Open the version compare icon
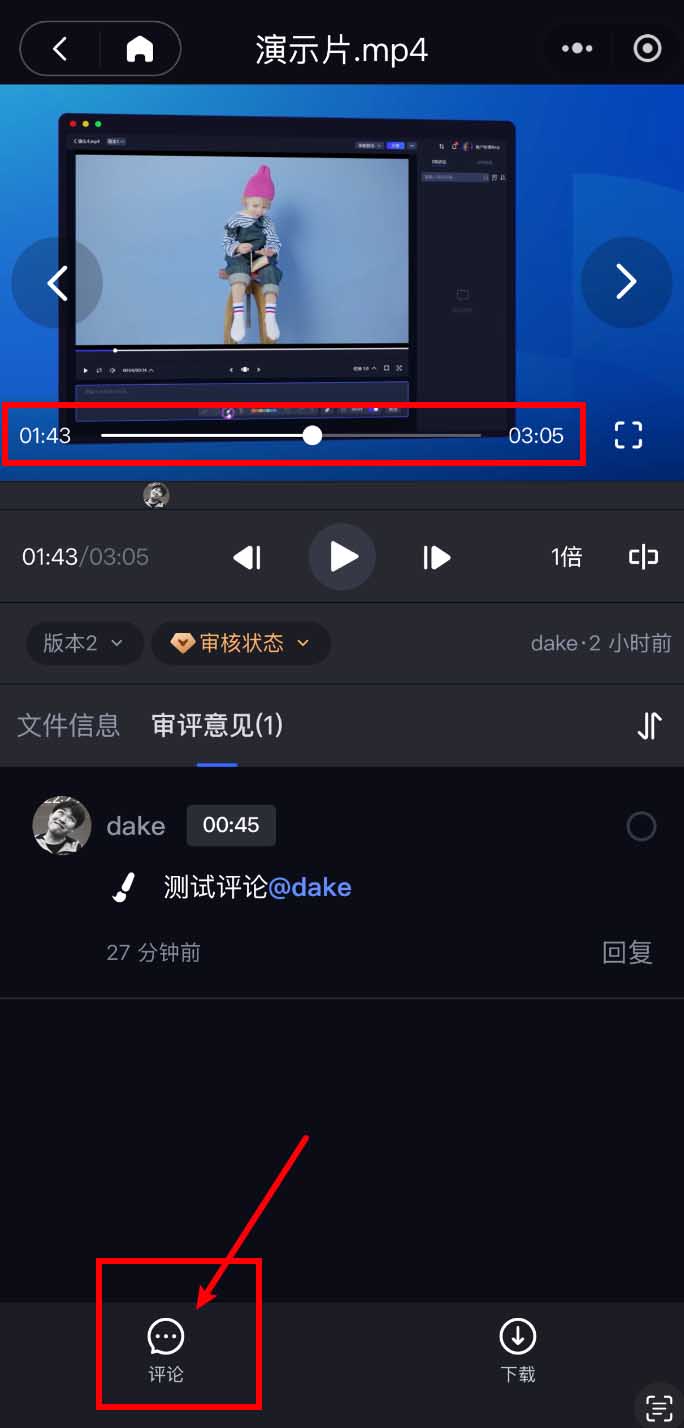The width and height of the screenshot is (684, 1428). click(x=643, y=557)
